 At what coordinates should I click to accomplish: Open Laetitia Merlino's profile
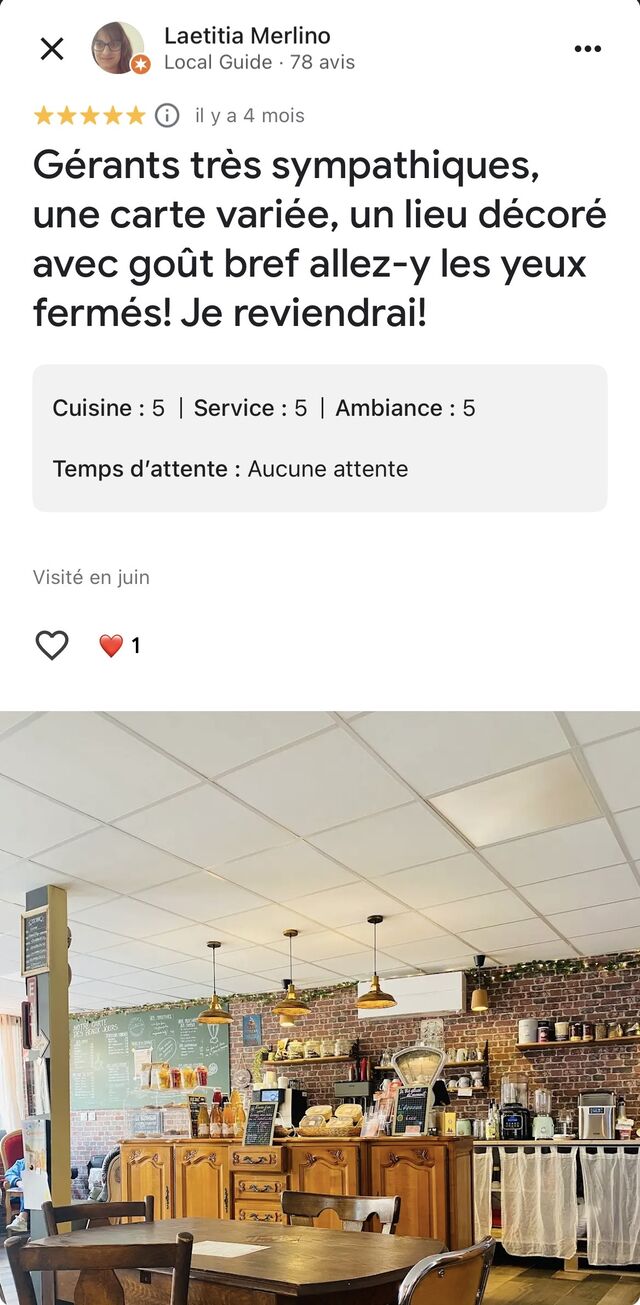pos(246,37)
